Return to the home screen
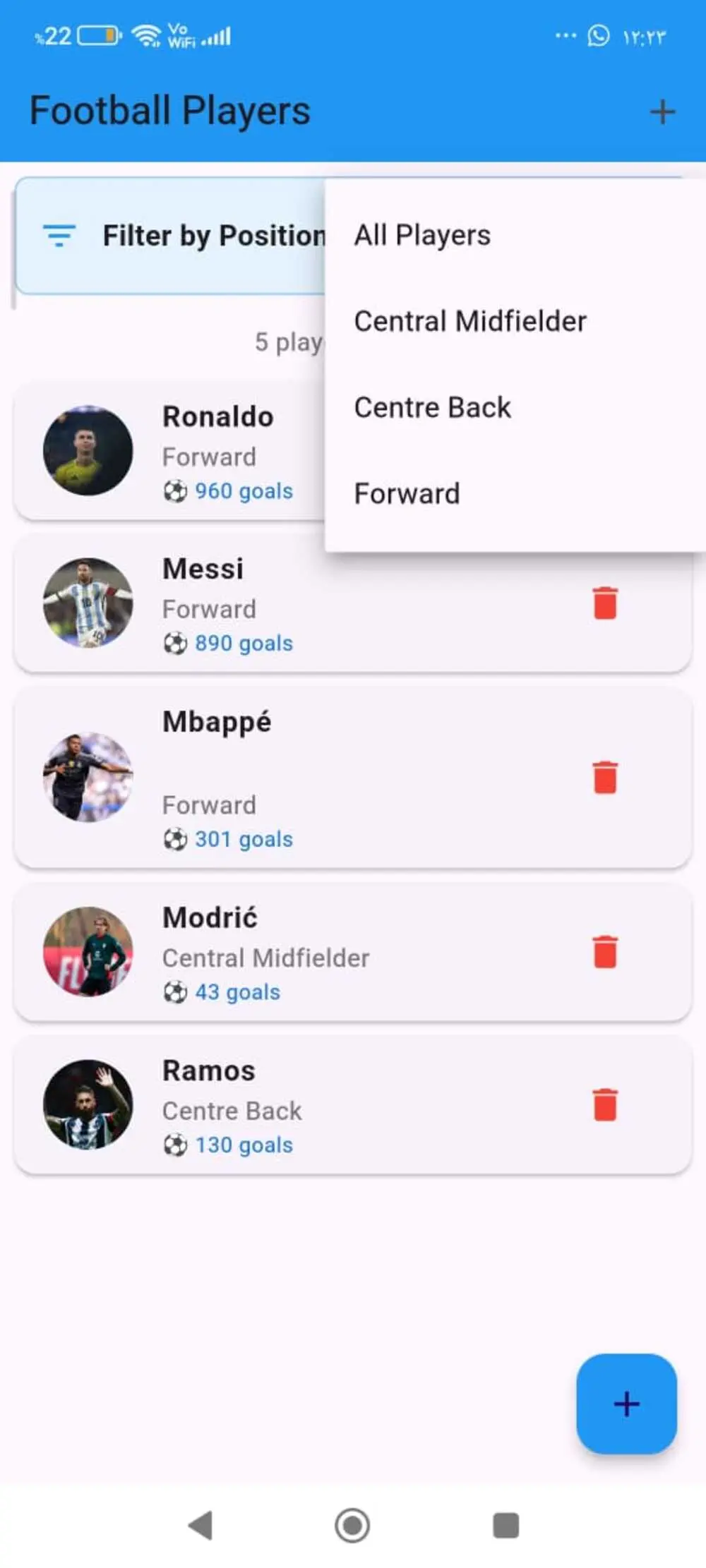This screenshot has width=706, height=1568. coord(352,1526)
